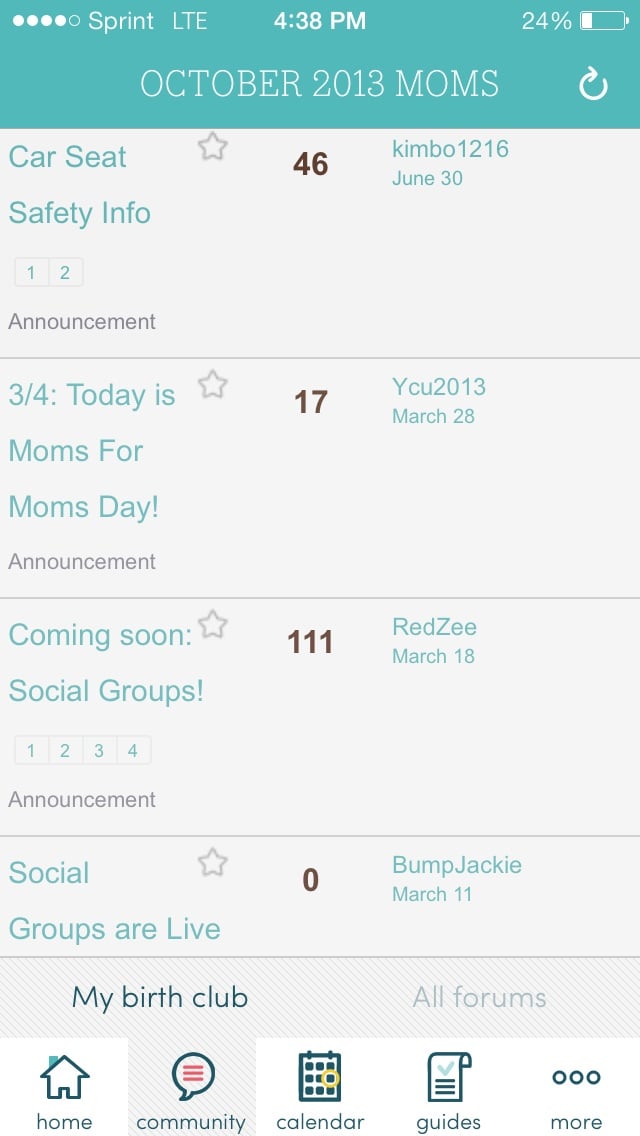
Task: Open the Moms For Moms Day thread
Action: pyautogui.click(x=90, y=451)
